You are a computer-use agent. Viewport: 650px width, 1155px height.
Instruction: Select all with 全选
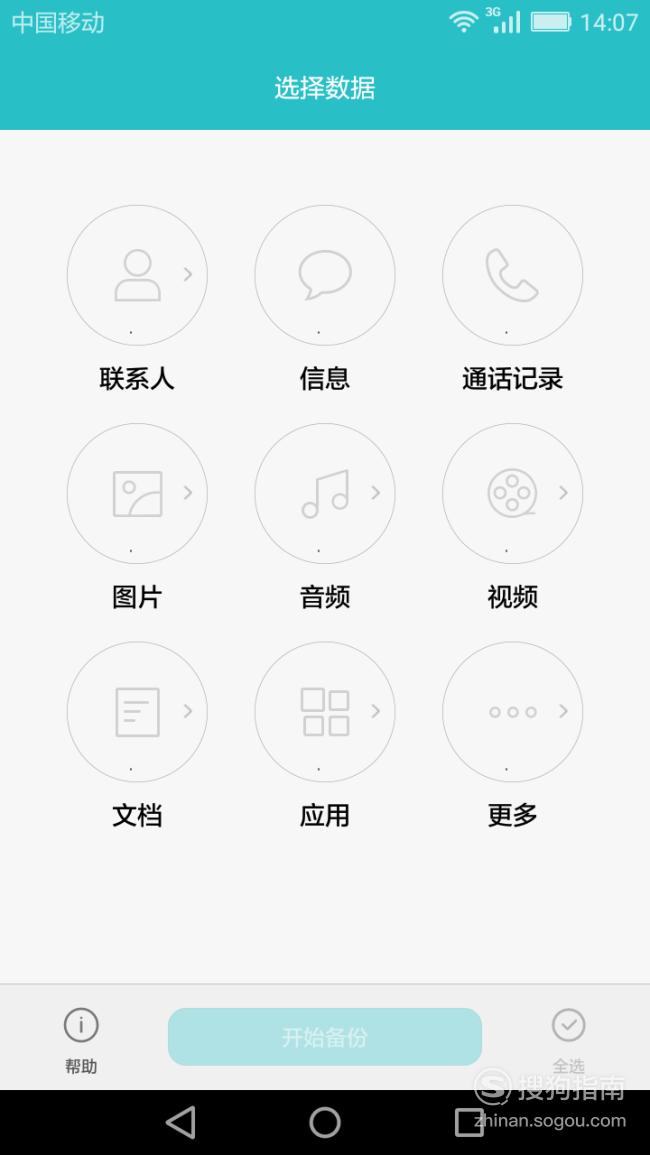click(x=568, y=1039)
